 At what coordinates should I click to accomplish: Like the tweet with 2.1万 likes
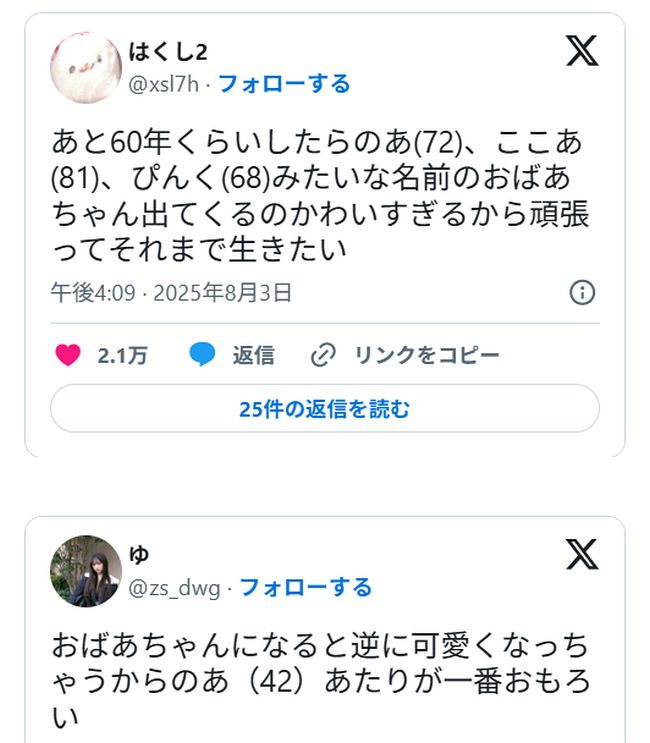point(67,355)
